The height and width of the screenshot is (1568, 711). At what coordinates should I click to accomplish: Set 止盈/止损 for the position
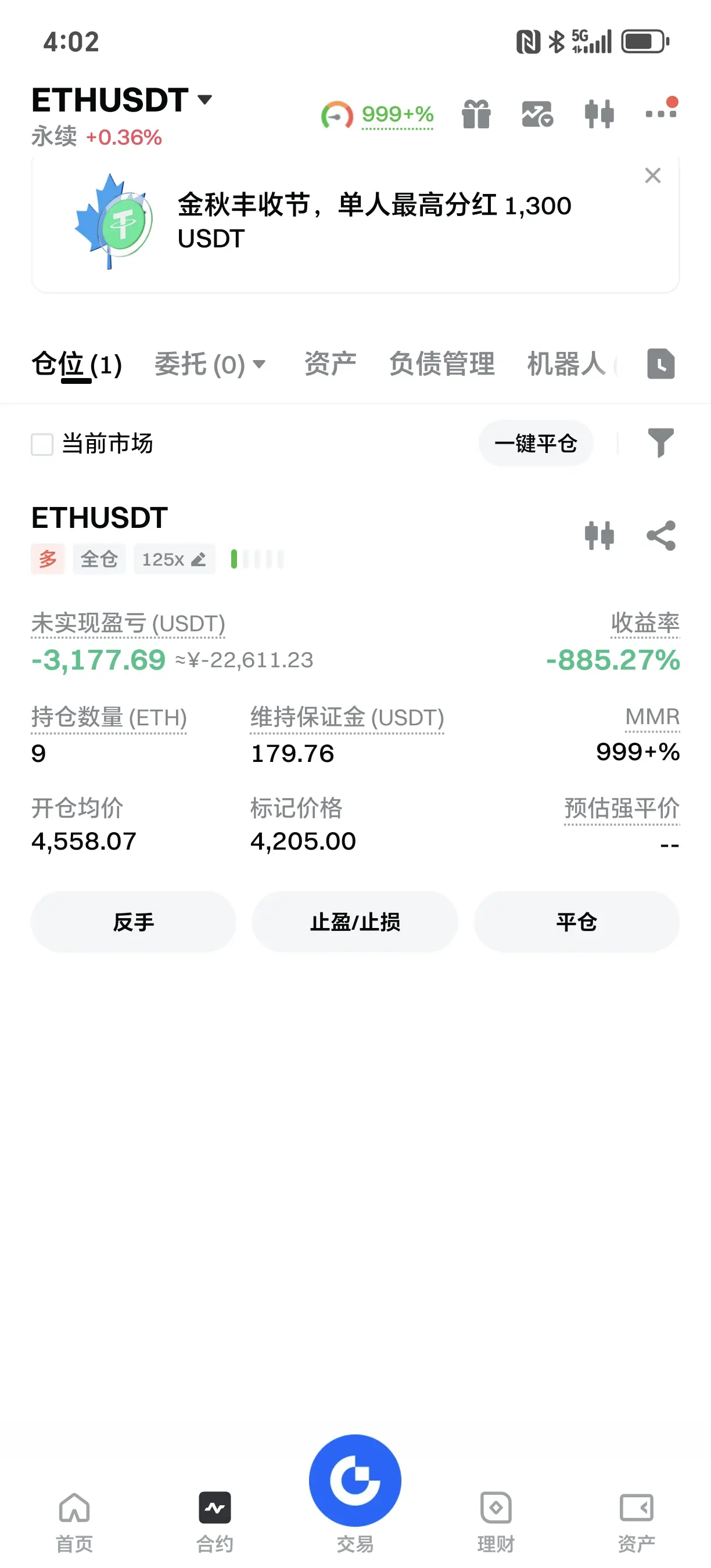(355, 922)
